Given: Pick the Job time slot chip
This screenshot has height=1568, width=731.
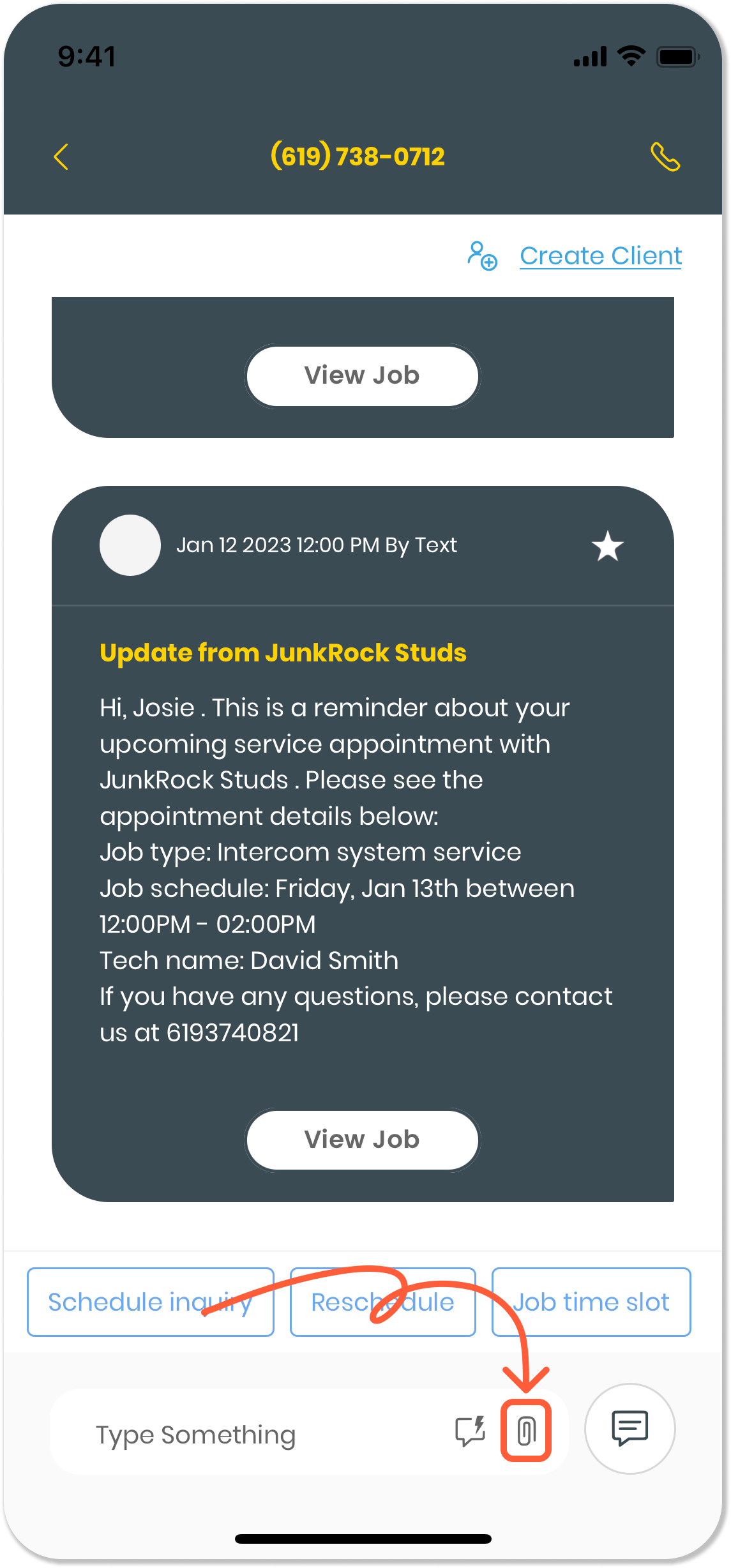Looking at the screenshot, I should point(591,1302).
